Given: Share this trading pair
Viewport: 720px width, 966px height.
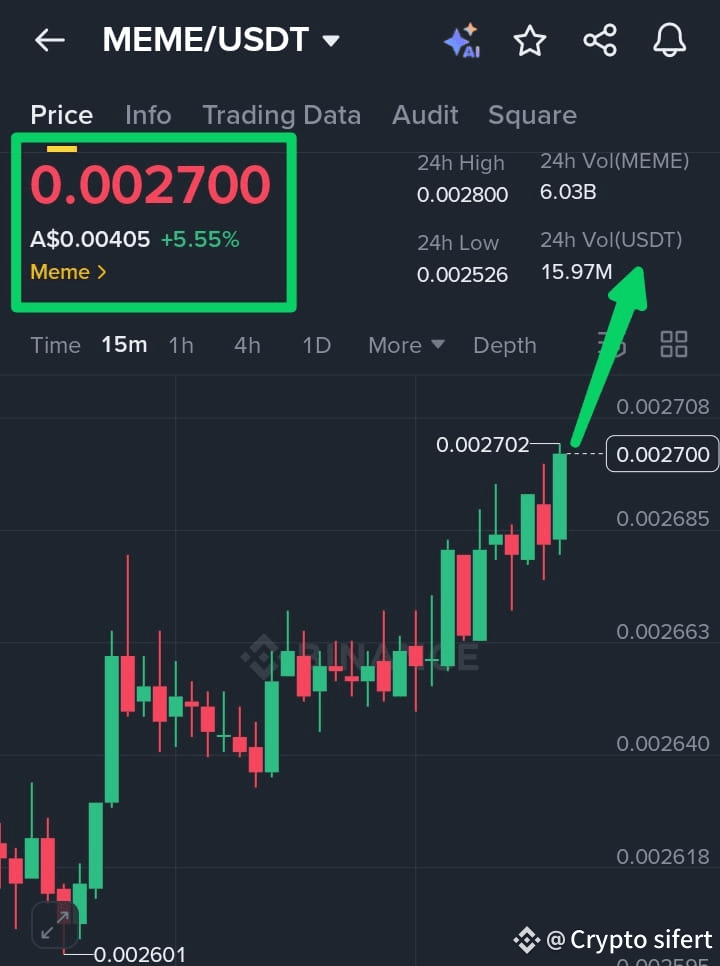Looking at the screenshot, I should tap(600, 41).
